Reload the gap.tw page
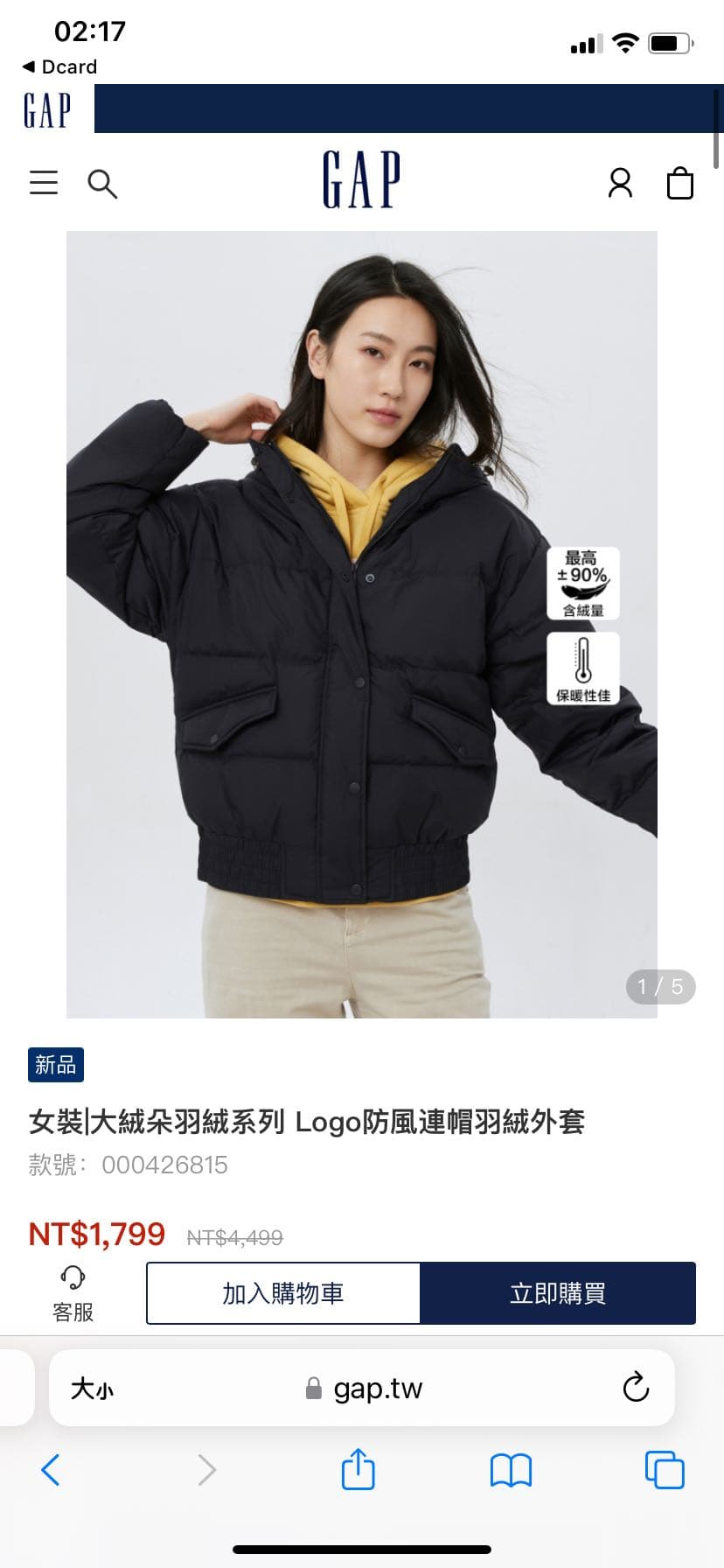Screen dimensions: 724x1568 (636, 1388)
